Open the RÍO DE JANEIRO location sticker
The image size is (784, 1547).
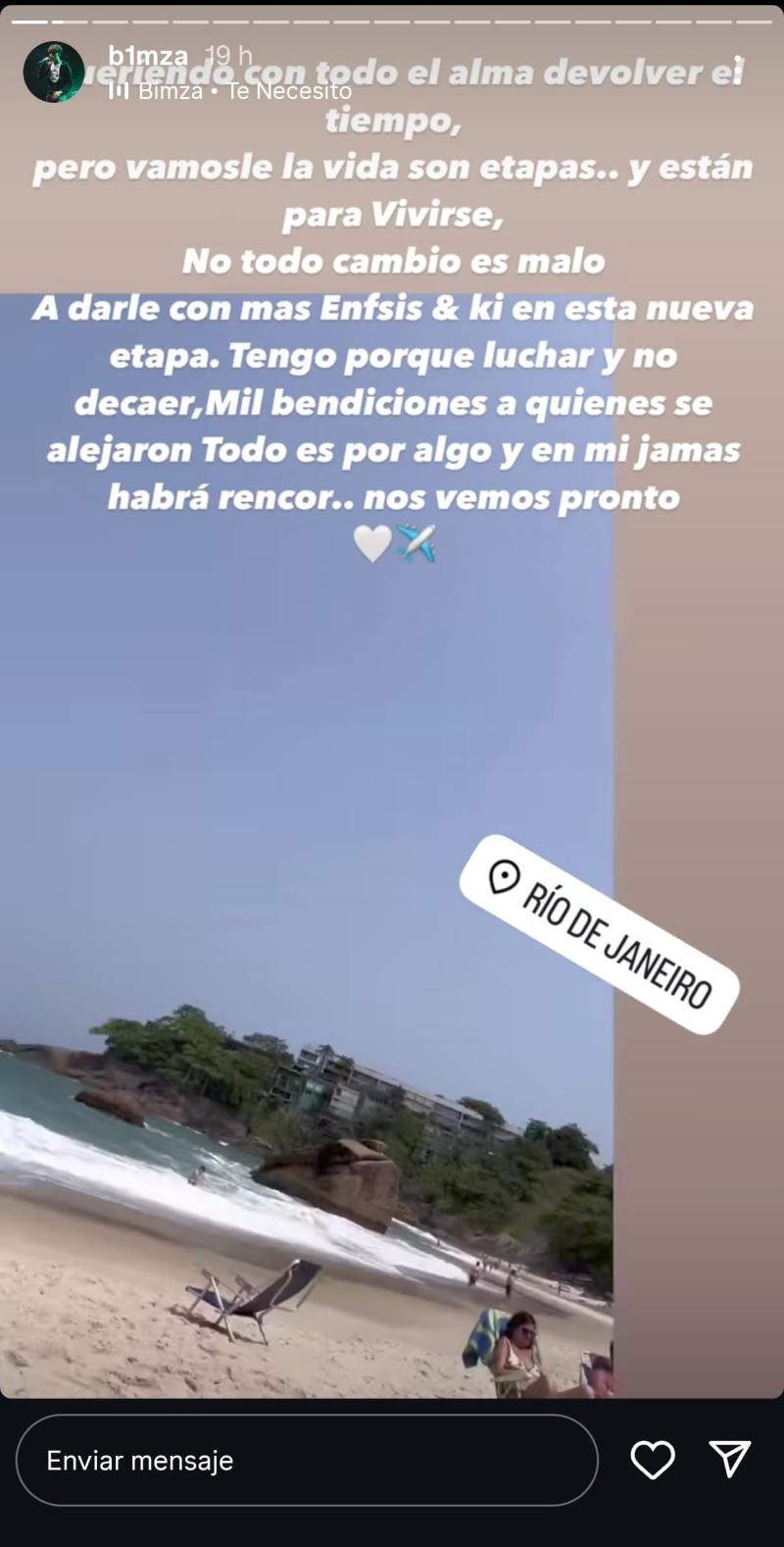(603, 936)
